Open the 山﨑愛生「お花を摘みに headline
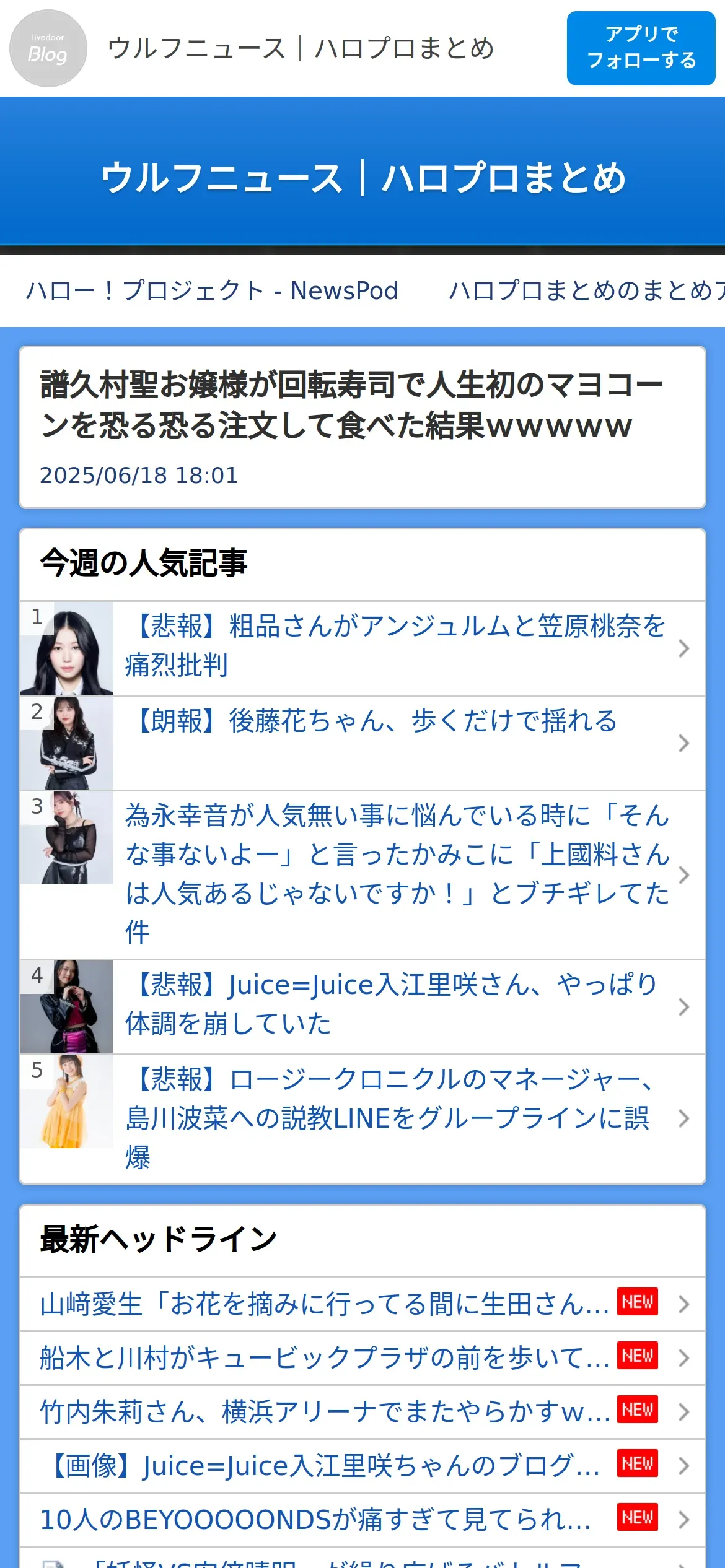Viewport: 725px width, 1568px height. [325, 1304]
